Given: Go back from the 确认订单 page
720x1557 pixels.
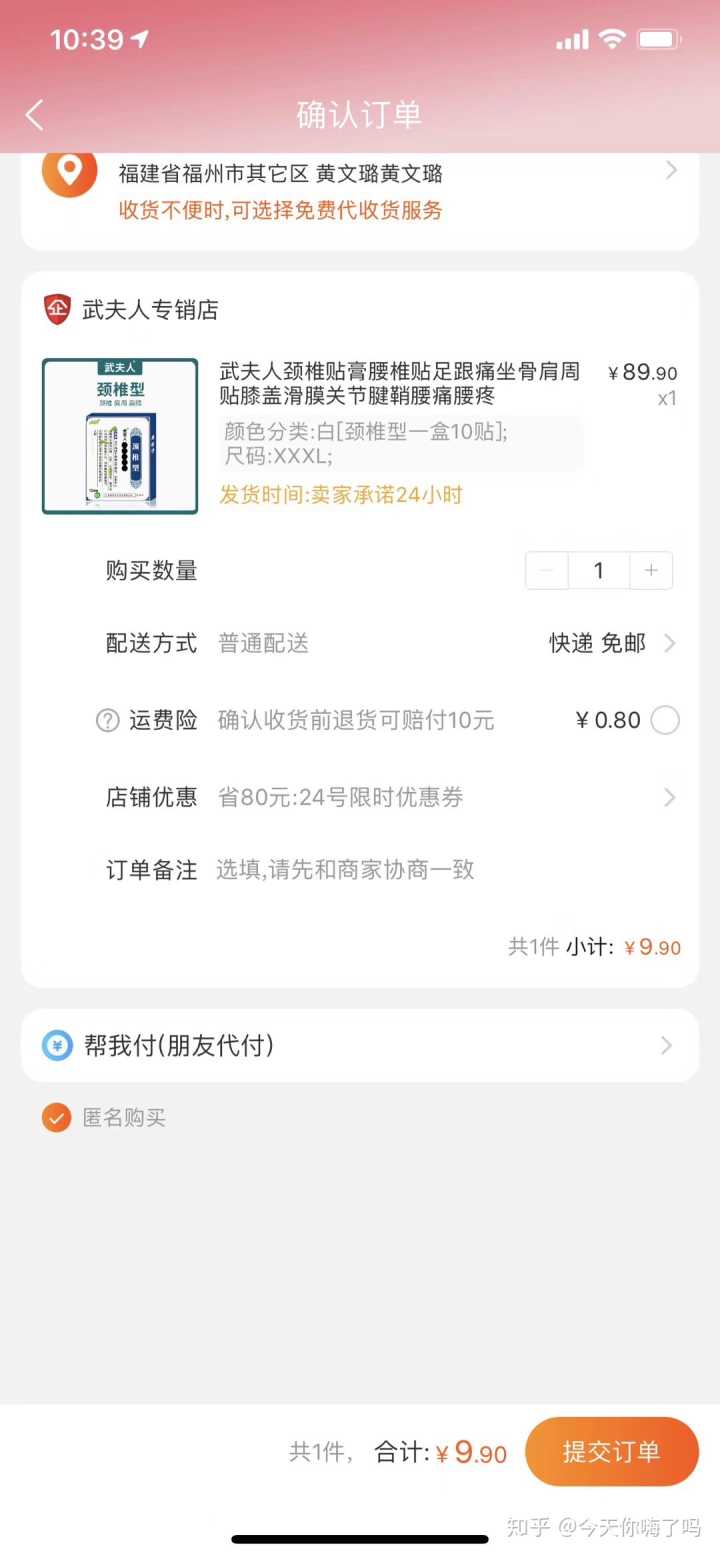Looking at the screenshot, I should (35, 115).
